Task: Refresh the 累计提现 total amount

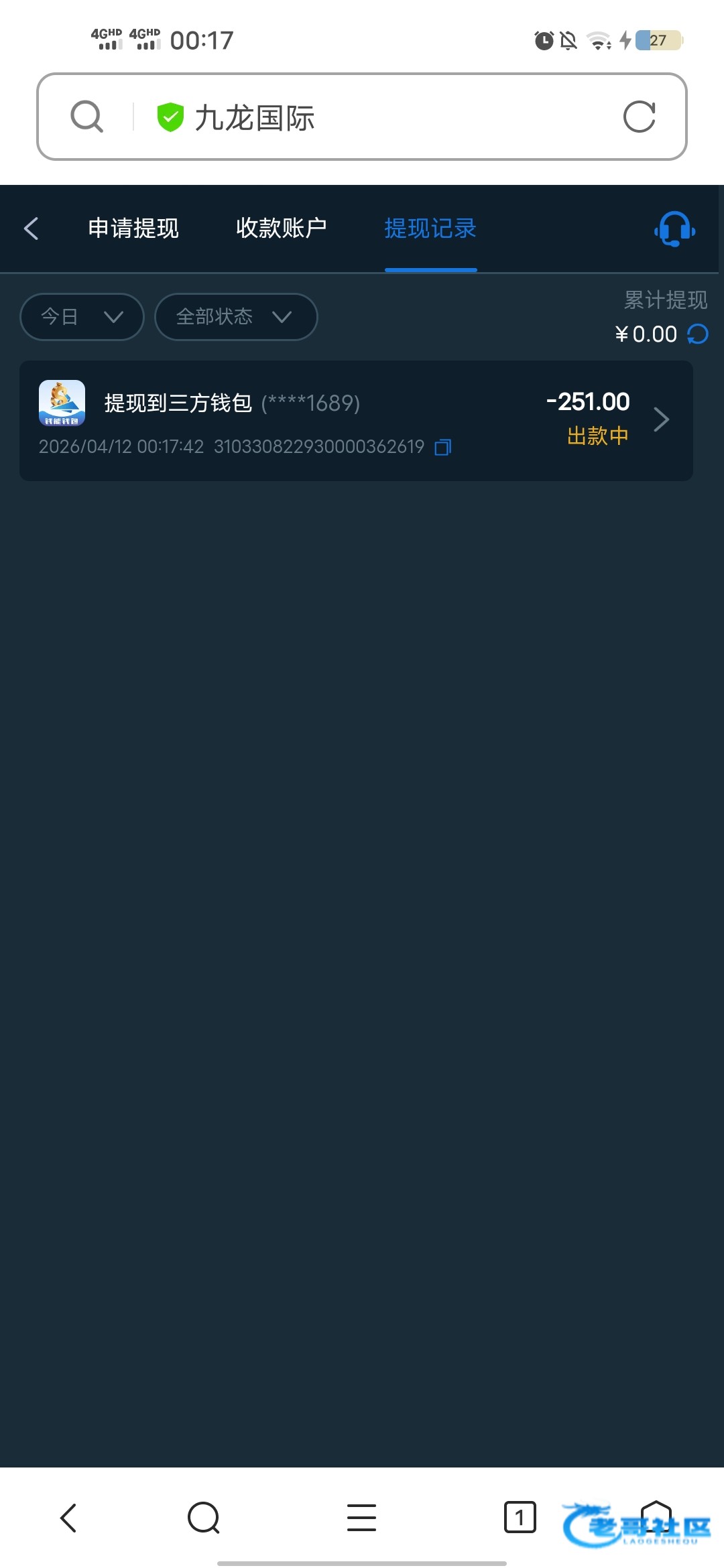Action: [698, 334]
